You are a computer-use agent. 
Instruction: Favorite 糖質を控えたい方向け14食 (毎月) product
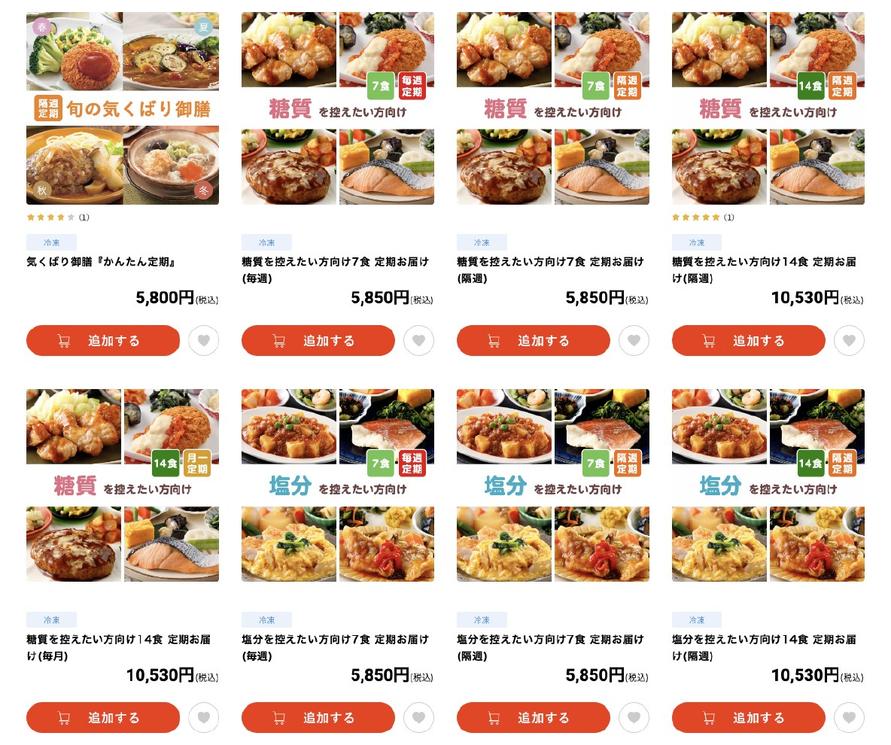[x=204, y=718]
